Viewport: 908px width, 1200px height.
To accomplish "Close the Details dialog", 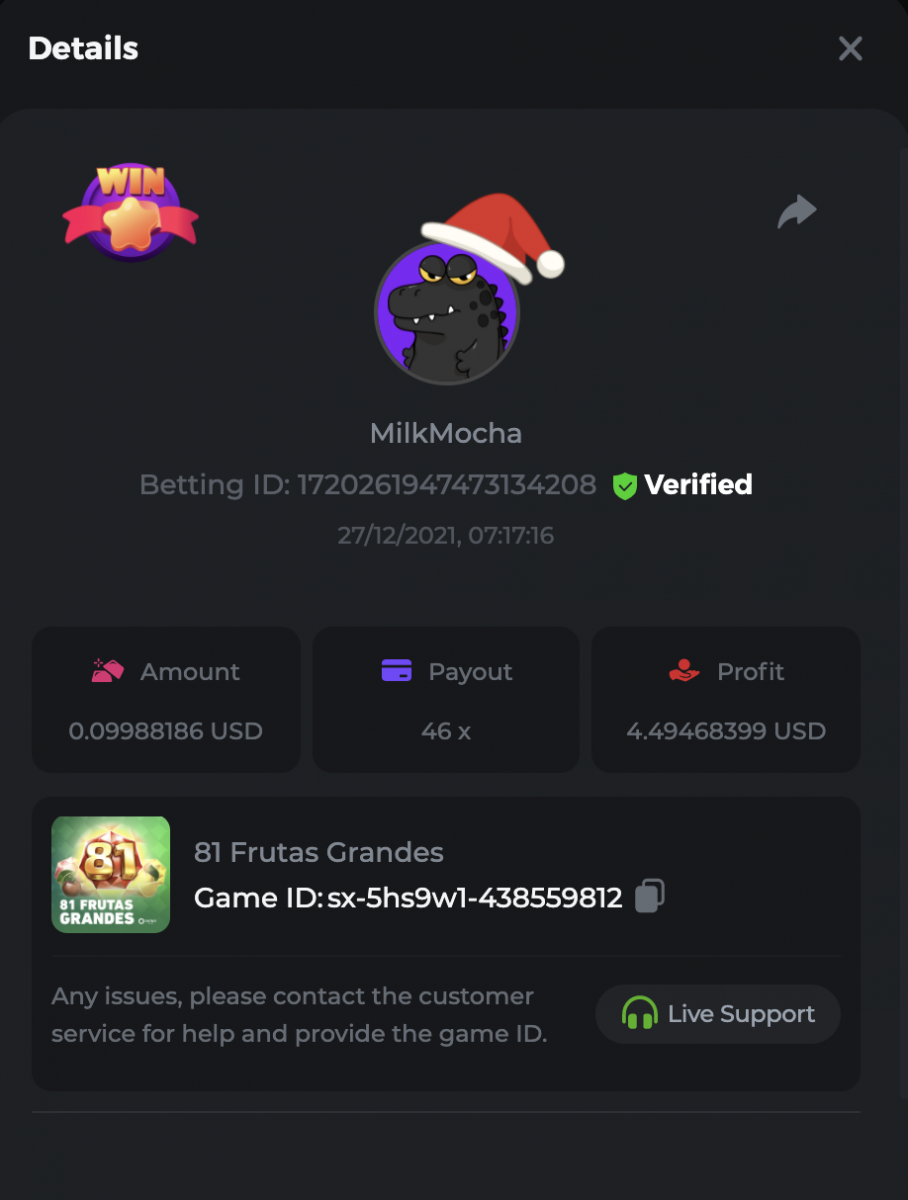I will pos(850,49).
